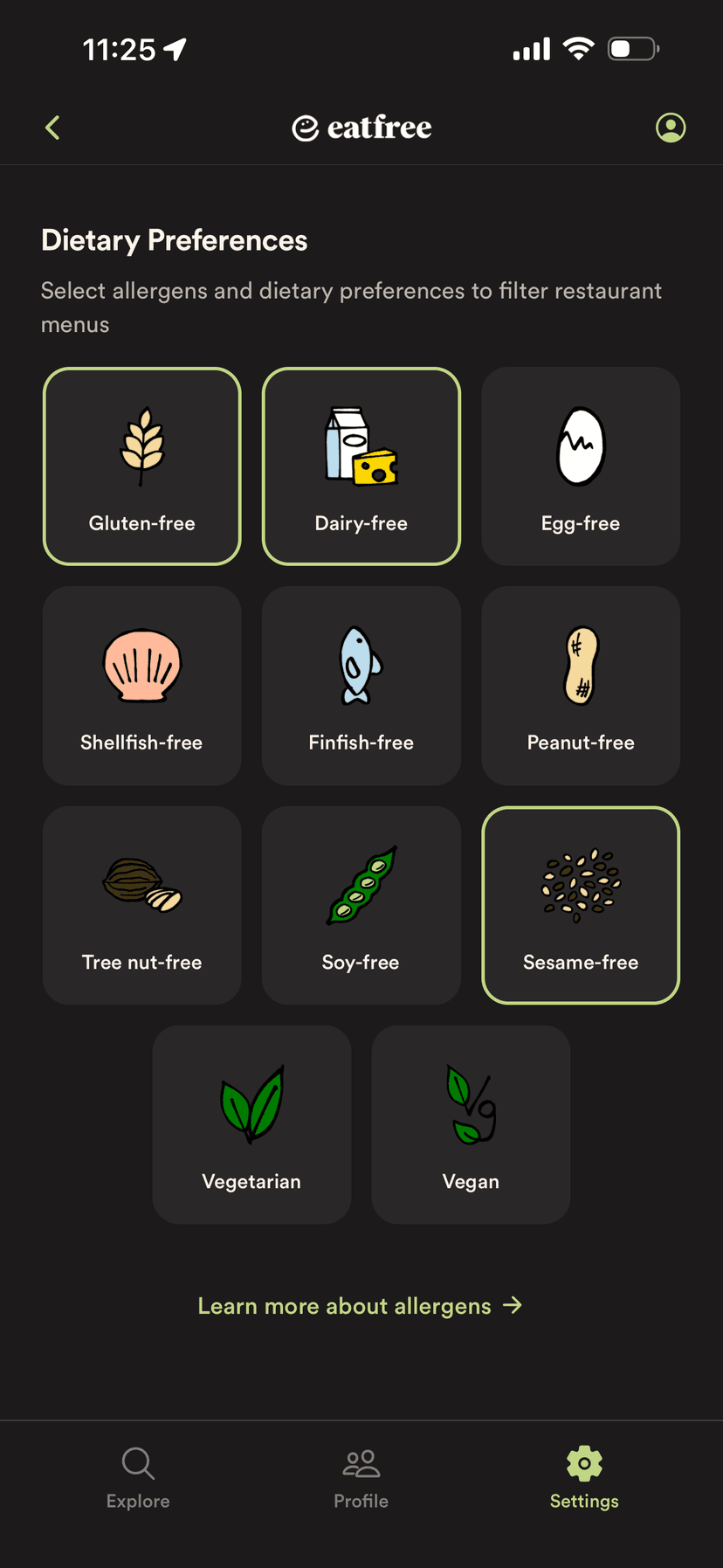Screen dimensions: 723x1568
Task: Open the Profile tab in bottom navigation
Action: pos(361,1476)
